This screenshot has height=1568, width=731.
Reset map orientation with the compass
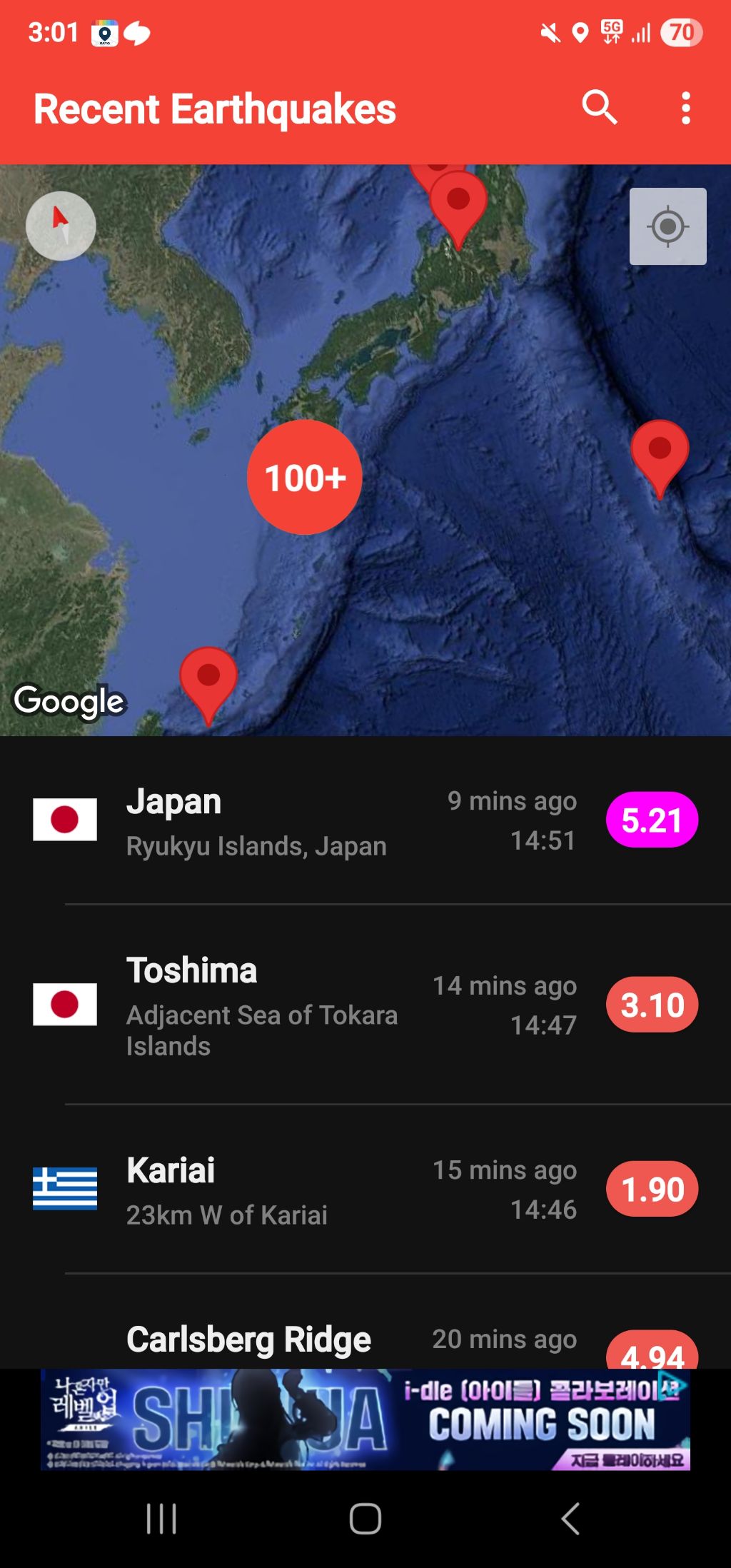coord(61,226)
